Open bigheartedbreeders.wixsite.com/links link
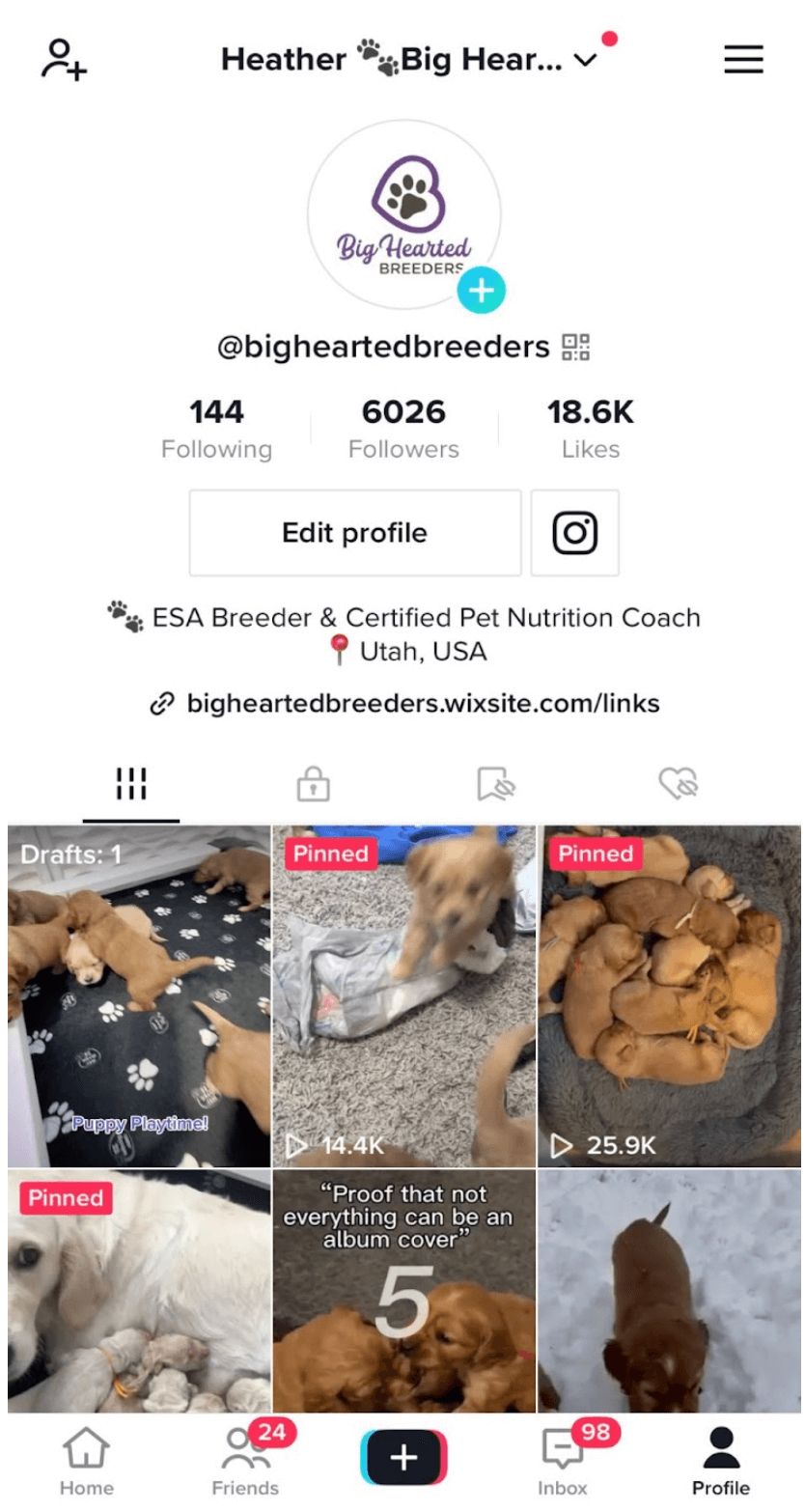This screenshot has height=1512, width=805. tap(422, 704)
